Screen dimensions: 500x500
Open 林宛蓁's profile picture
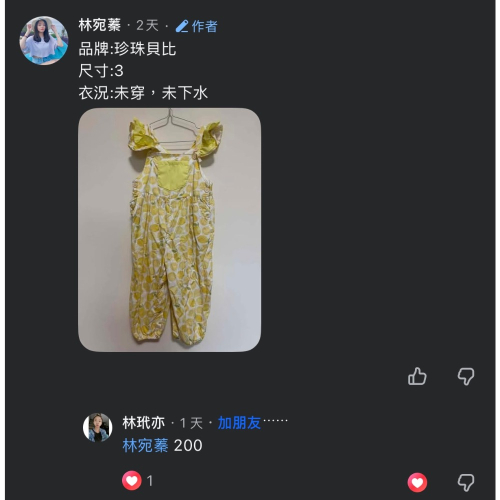click(x=44, y=40)
